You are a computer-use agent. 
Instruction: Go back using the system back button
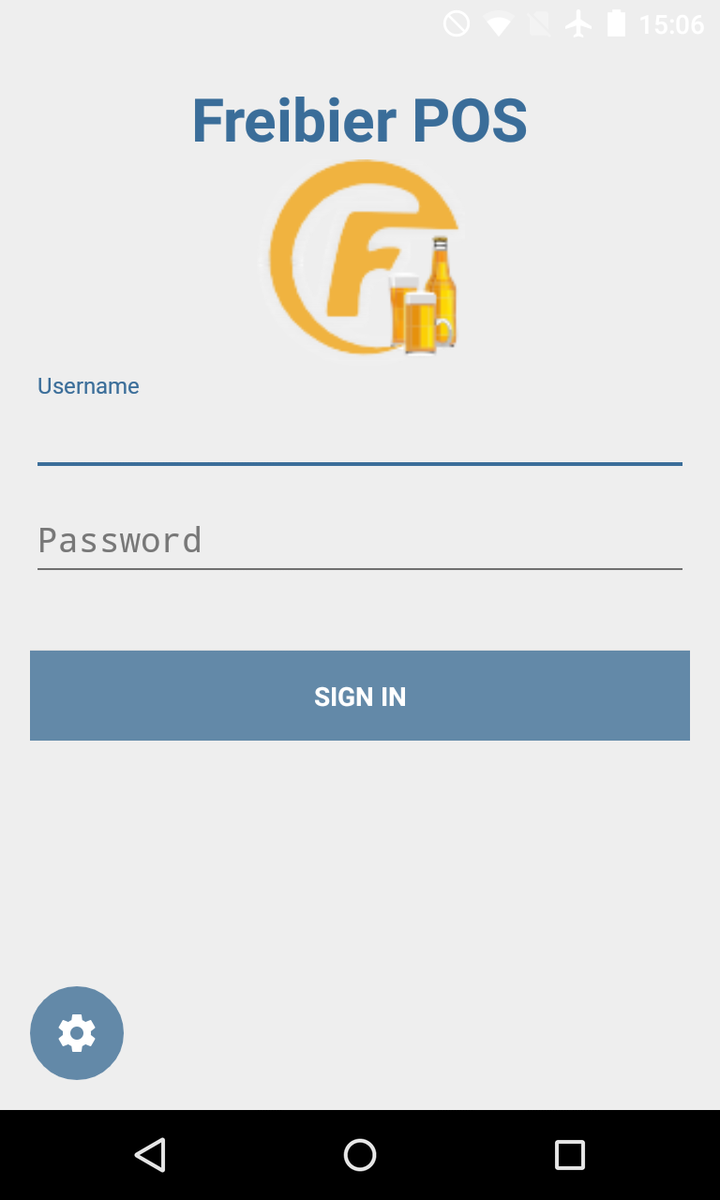(x=150, y=1155)
